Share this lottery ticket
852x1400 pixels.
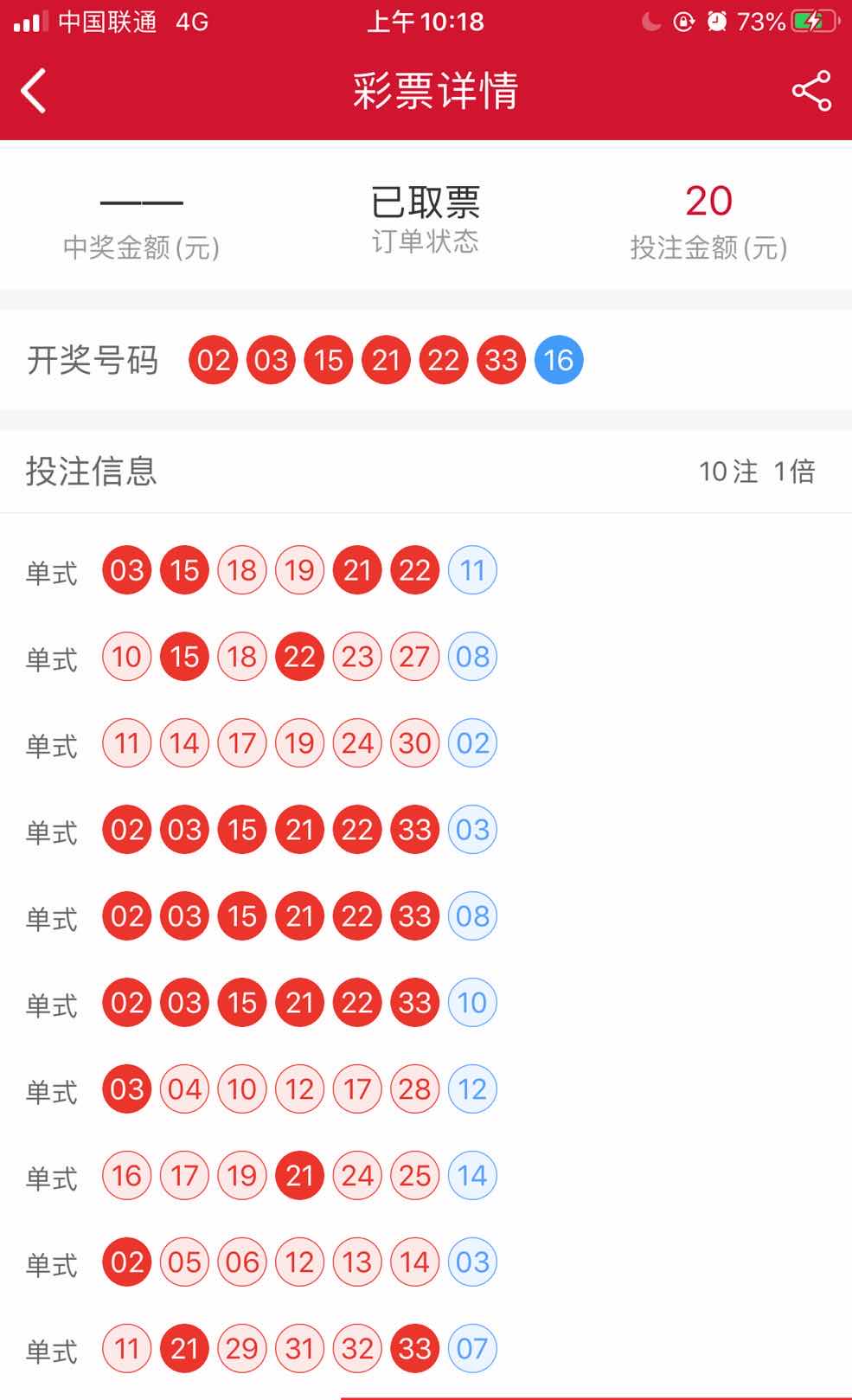811,91
